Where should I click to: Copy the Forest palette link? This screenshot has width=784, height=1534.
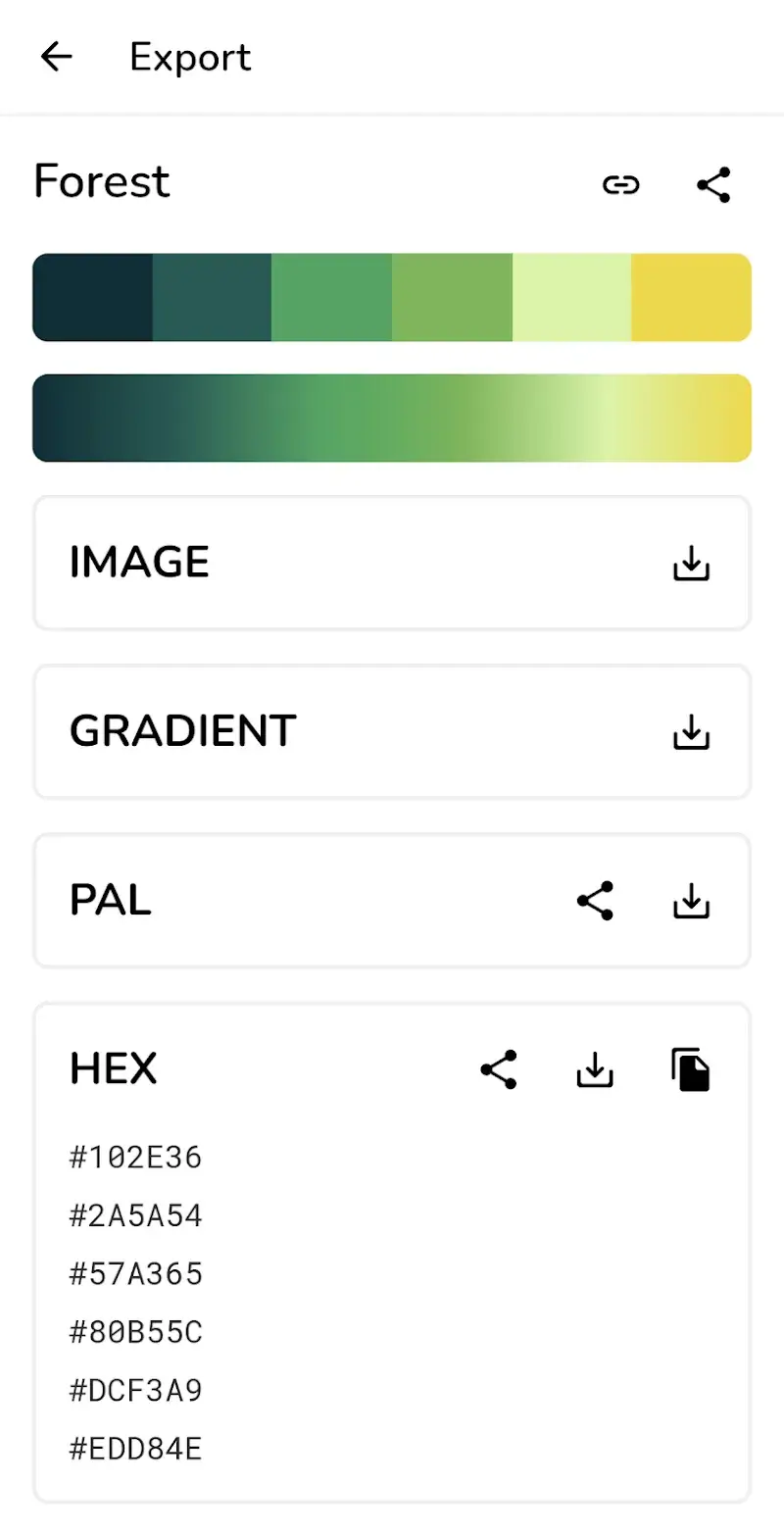(620, 184)
